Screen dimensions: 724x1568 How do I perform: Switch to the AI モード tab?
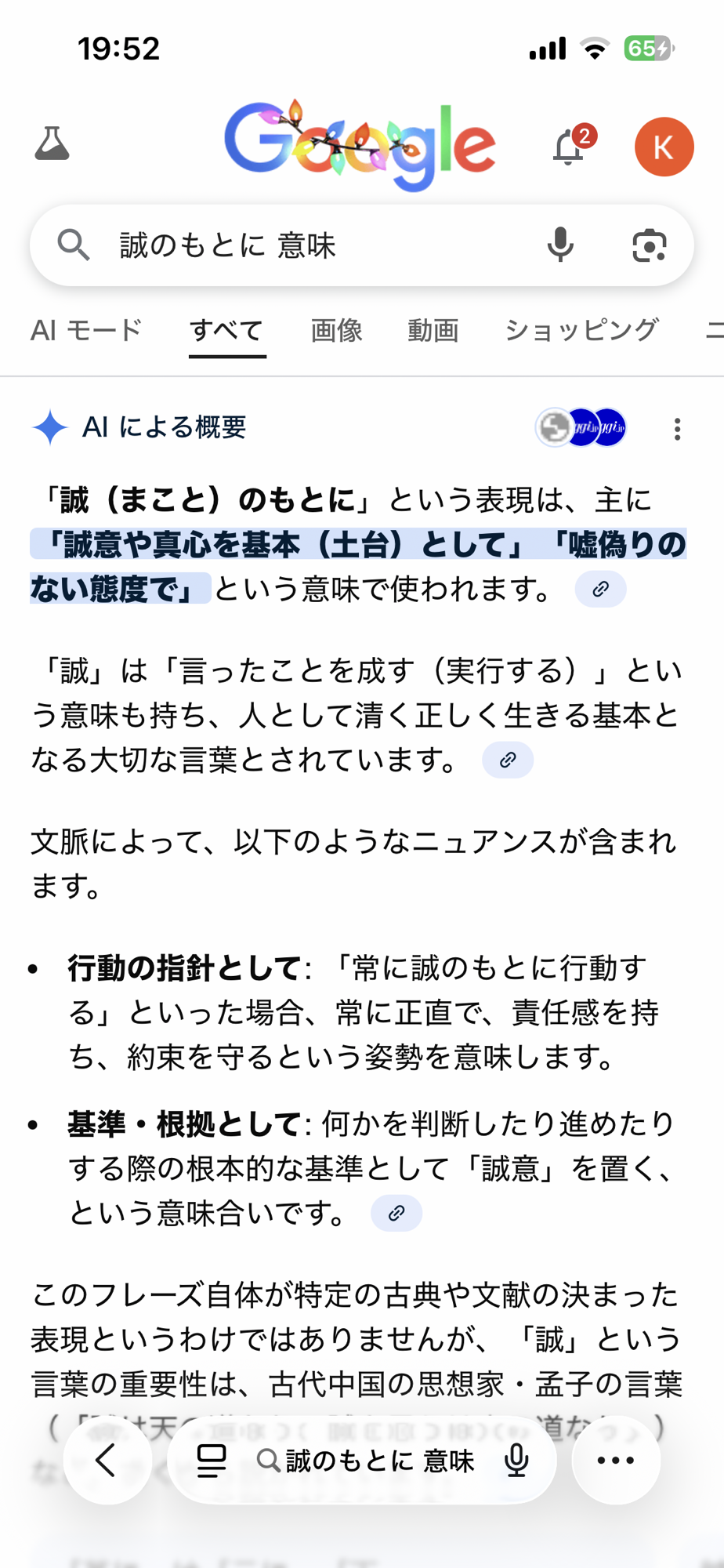point(86,330)
